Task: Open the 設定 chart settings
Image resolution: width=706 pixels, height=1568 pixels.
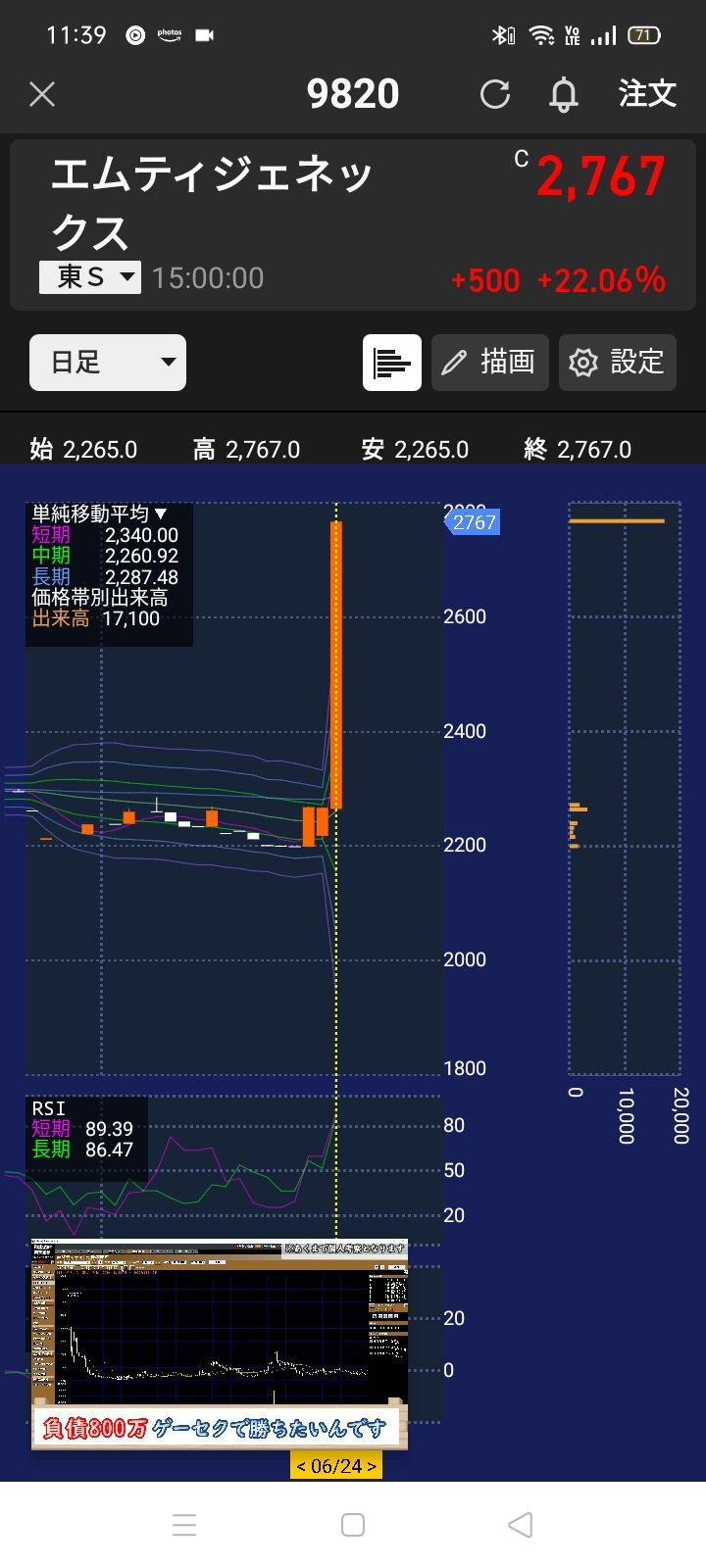Action: [x=618, y=363]
